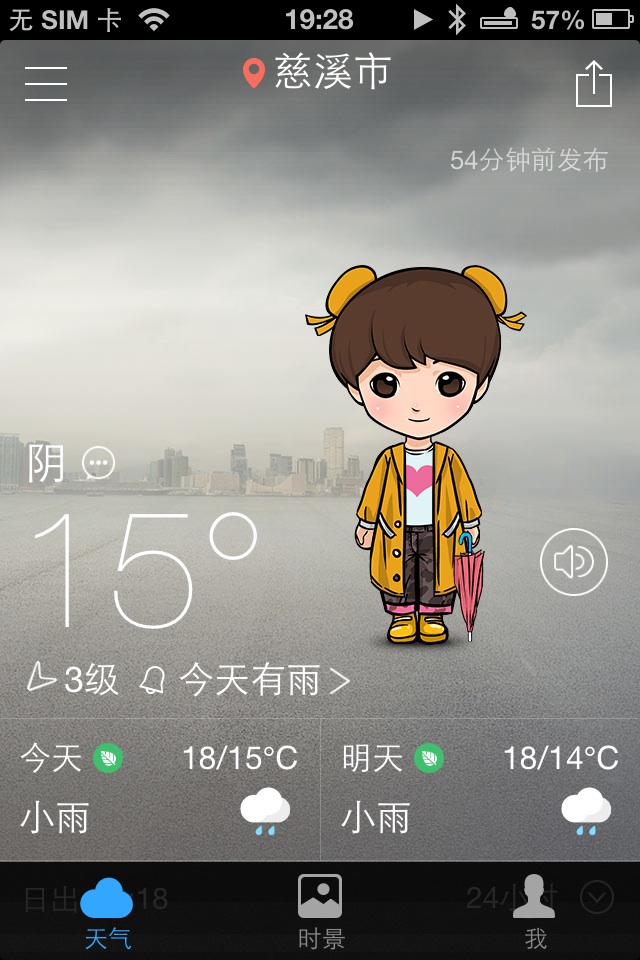Switch to the 我 tab
This screenshot has height=960, width=640.
pyautogui.click(x=535, y=912)
